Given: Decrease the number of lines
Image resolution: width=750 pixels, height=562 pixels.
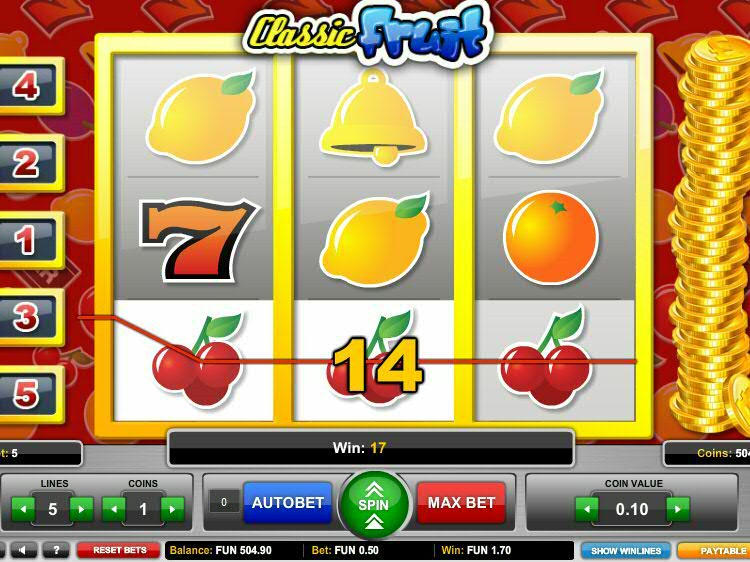Looking at the screenshot, I should click(22, 510).
